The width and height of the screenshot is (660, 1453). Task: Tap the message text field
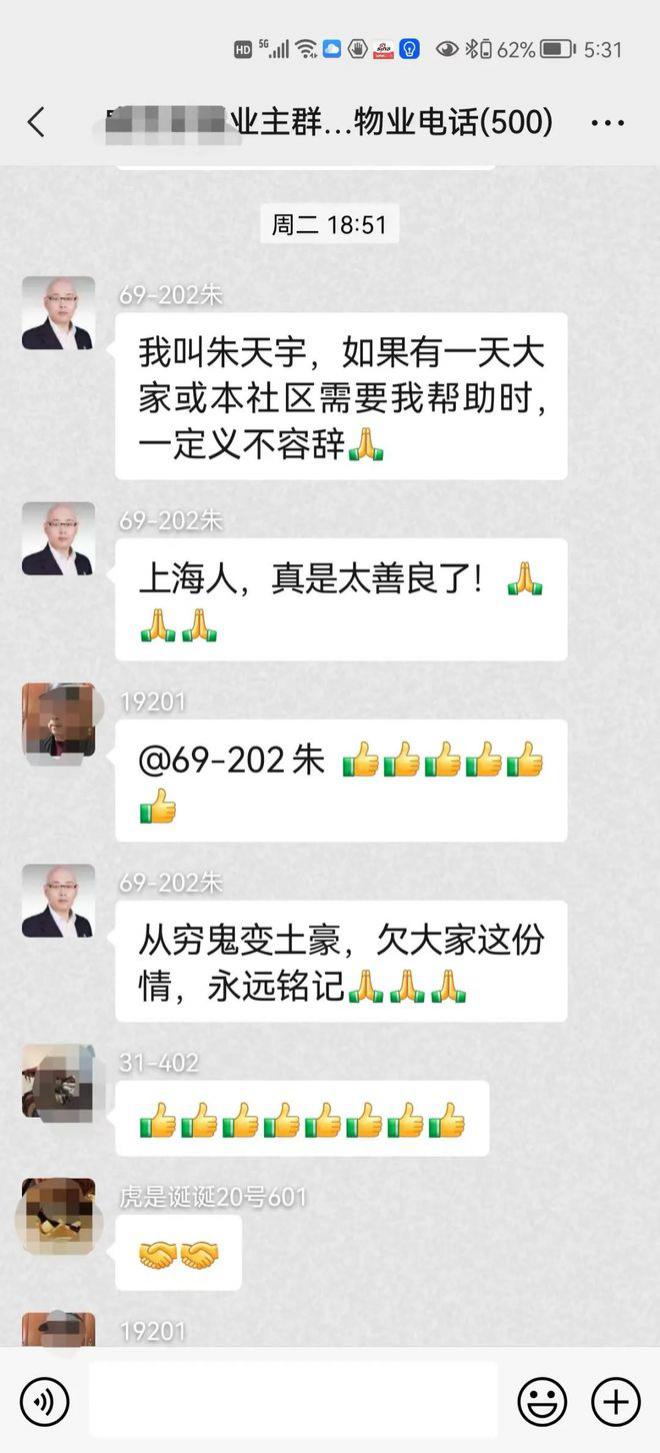(293, 1400)
